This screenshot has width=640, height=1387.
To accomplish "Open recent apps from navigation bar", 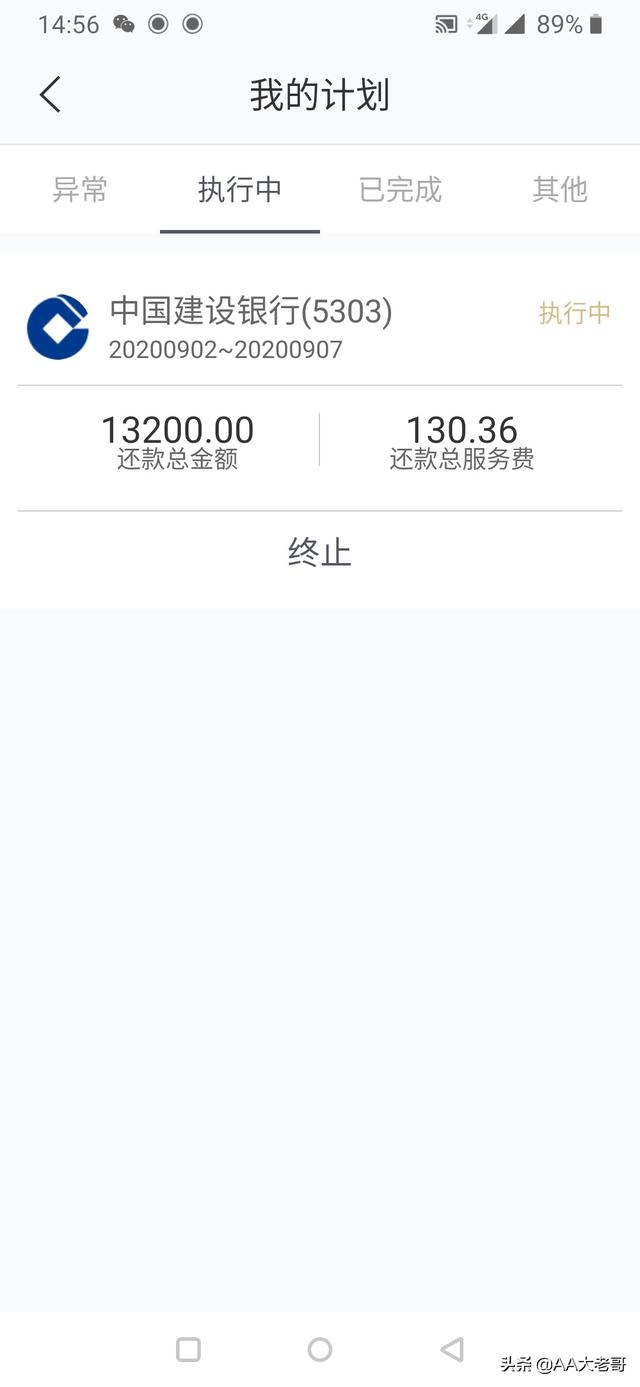I will 188,1350.
